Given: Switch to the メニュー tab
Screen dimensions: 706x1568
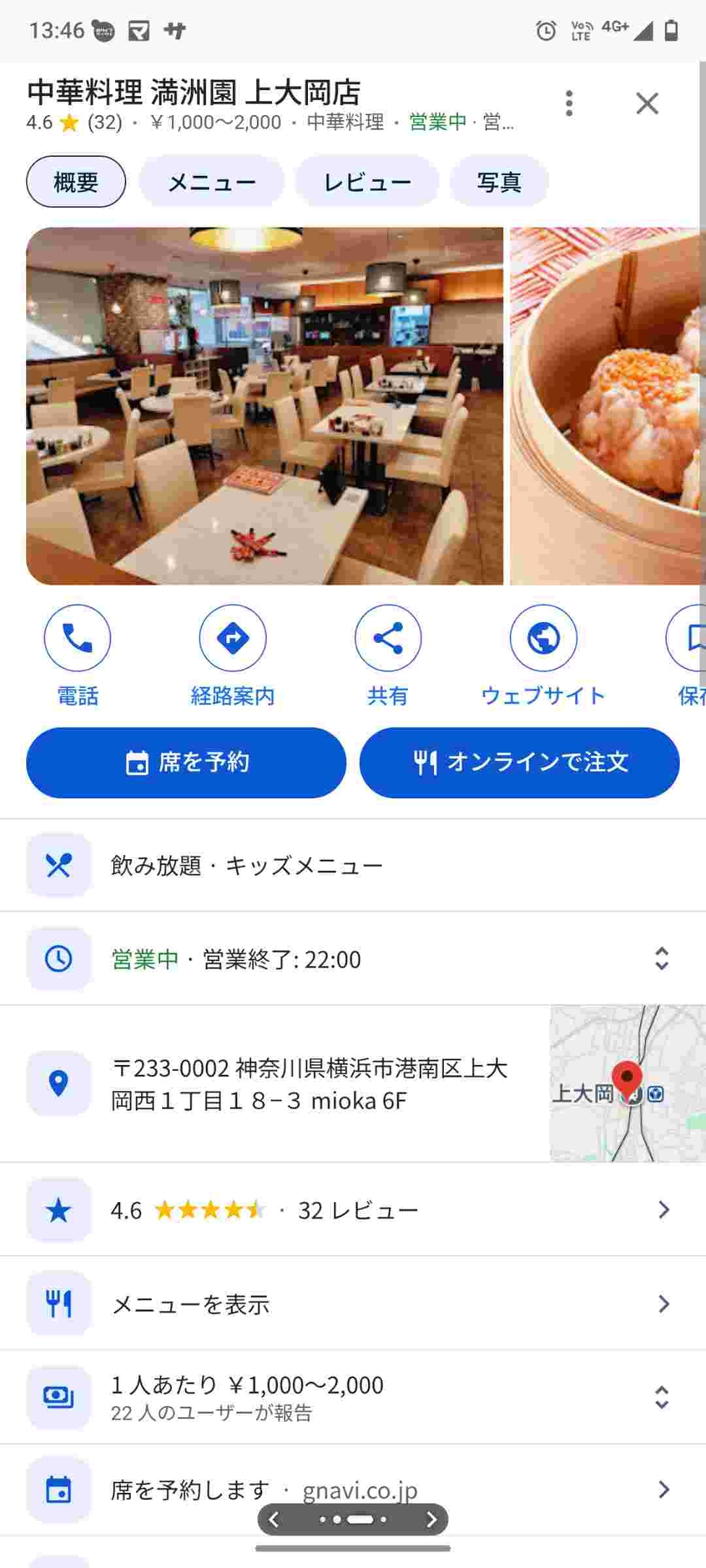Looking at the screenshot, I should pos(212,182).
